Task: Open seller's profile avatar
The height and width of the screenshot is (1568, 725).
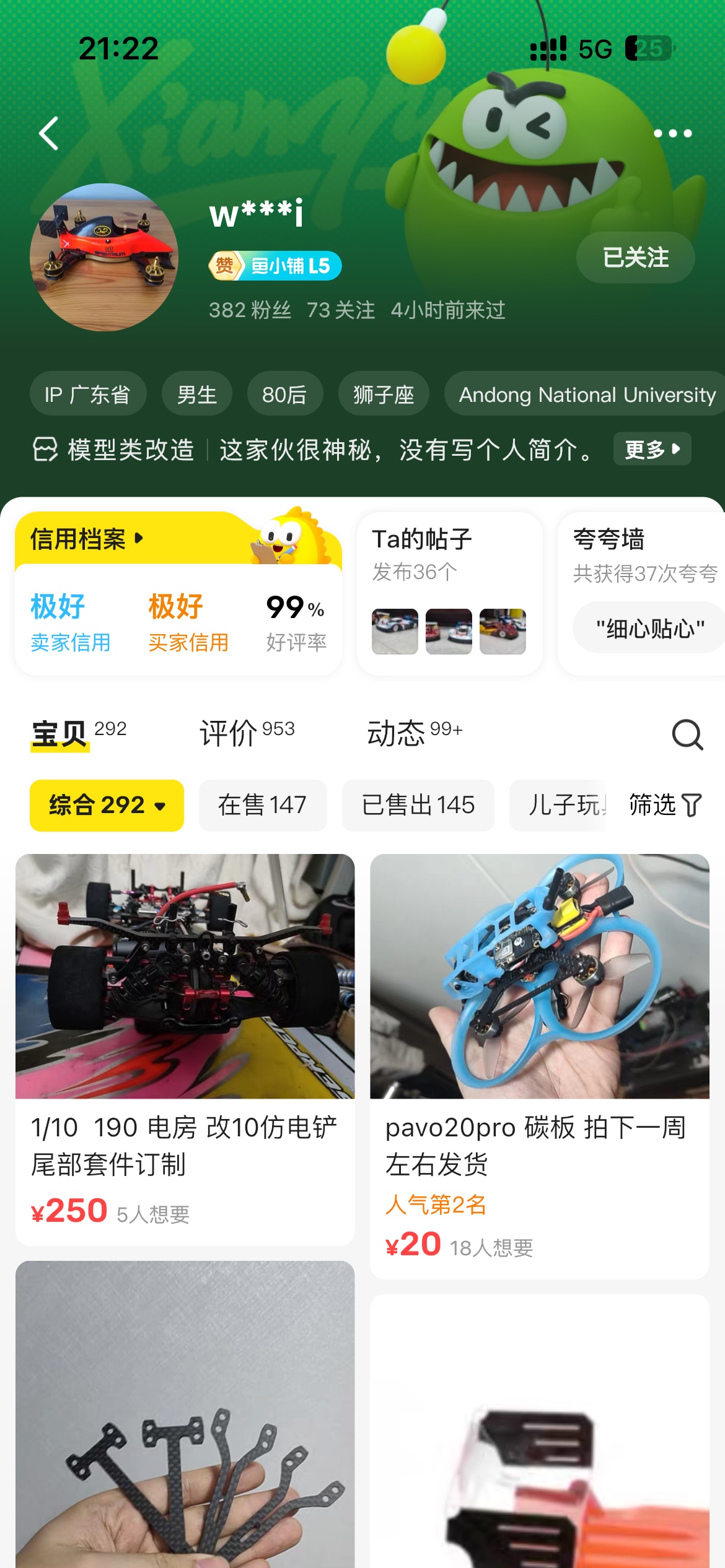Action: (104, 257)
